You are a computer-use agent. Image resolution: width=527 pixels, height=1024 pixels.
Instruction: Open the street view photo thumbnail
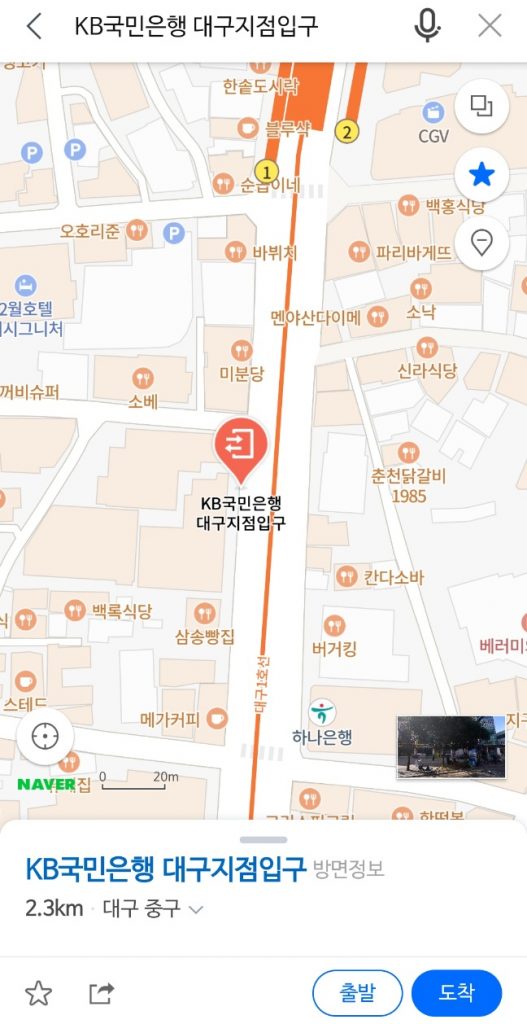[451, 747]
